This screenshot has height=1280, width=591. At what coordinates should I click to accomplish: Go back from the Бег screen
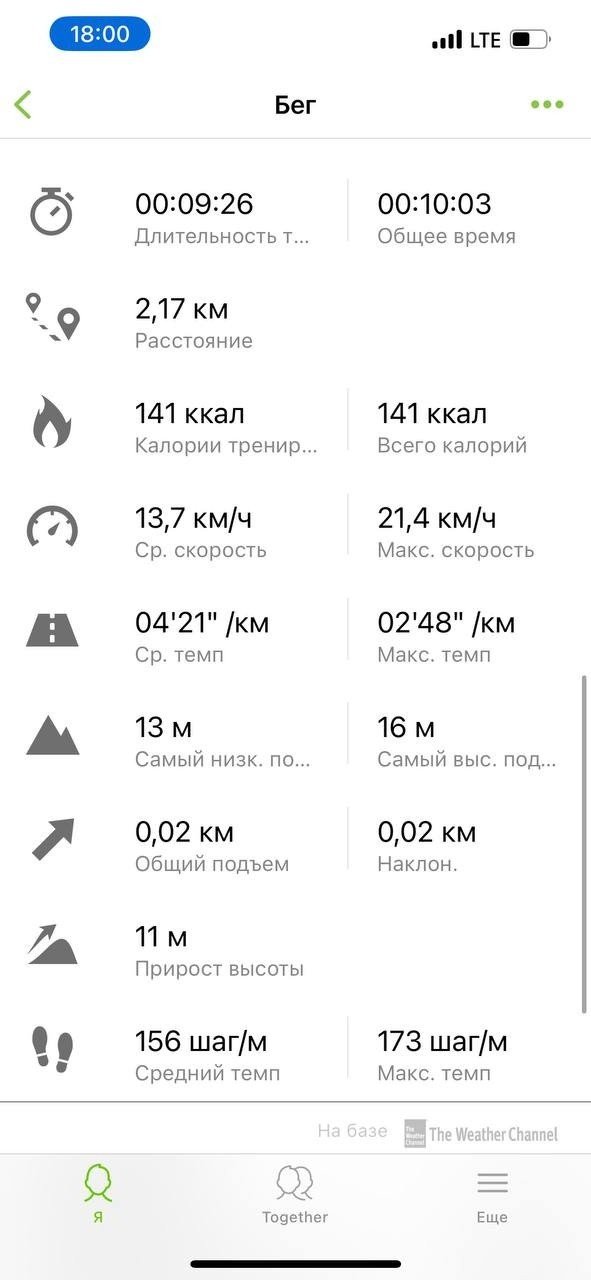coord(23,104)
